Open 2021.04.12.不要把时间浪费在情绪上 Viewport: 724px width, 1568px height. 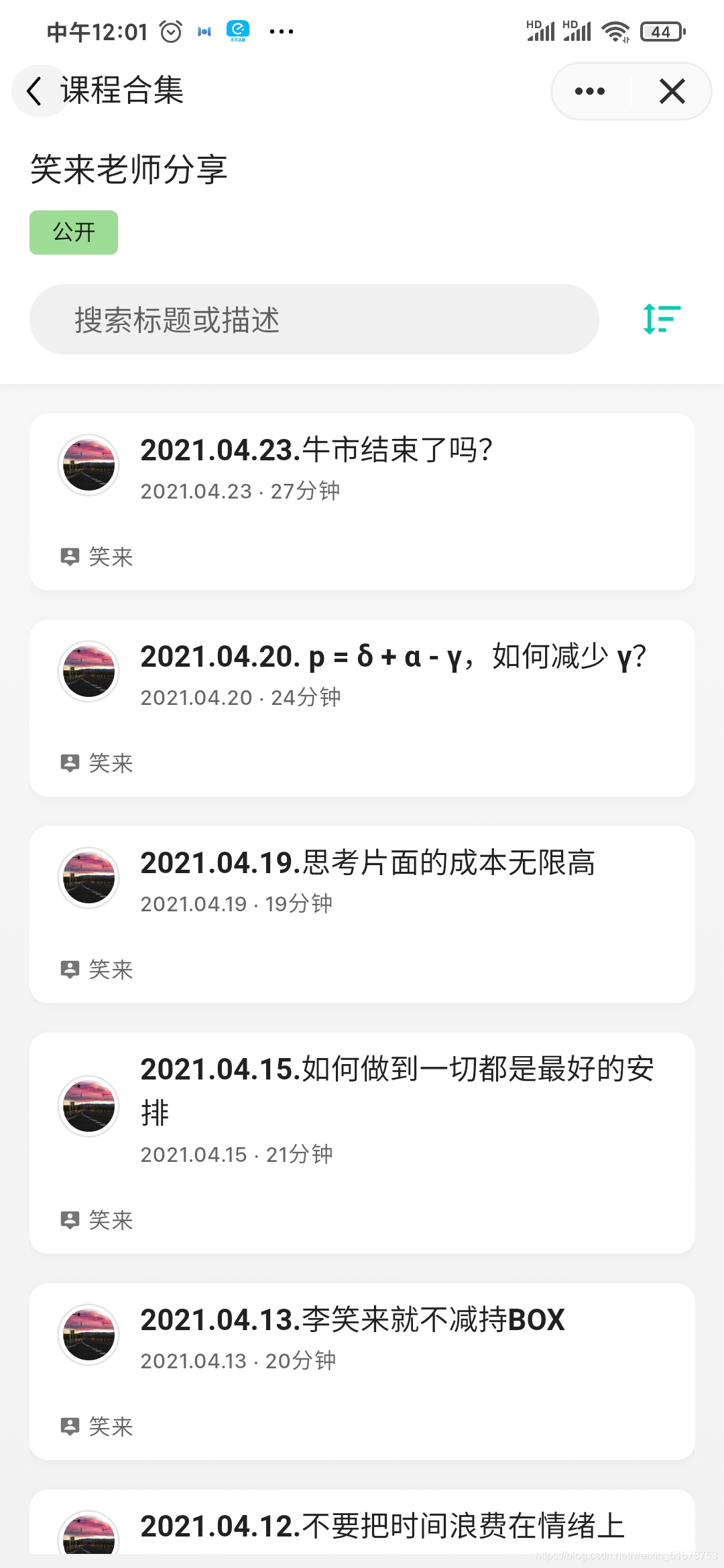[x=362, y=1526]
